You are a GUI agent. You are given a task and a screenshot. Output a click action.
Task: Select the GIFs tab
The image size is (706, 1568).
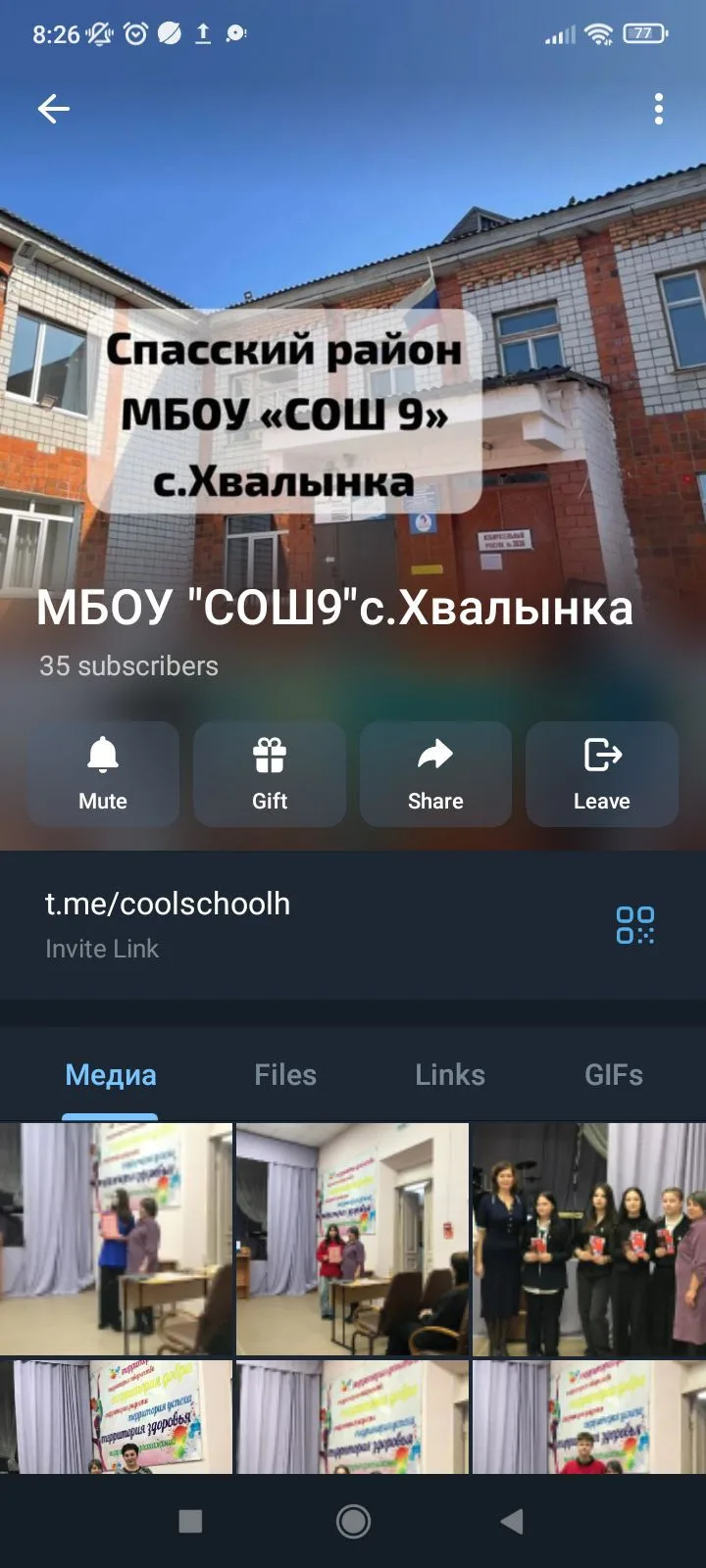[x=614, y=1075]
